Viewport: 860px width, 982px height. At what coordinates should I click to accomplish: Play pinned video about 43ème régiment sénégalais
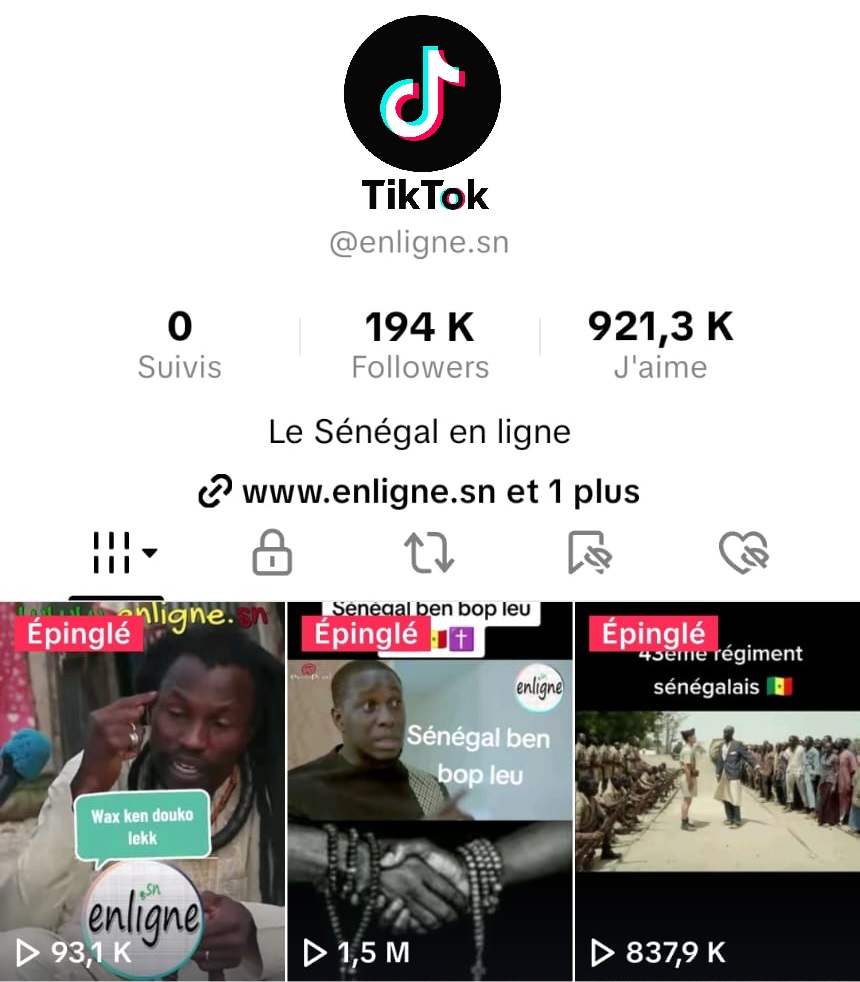pyautogui.click(x=717, y=790)
